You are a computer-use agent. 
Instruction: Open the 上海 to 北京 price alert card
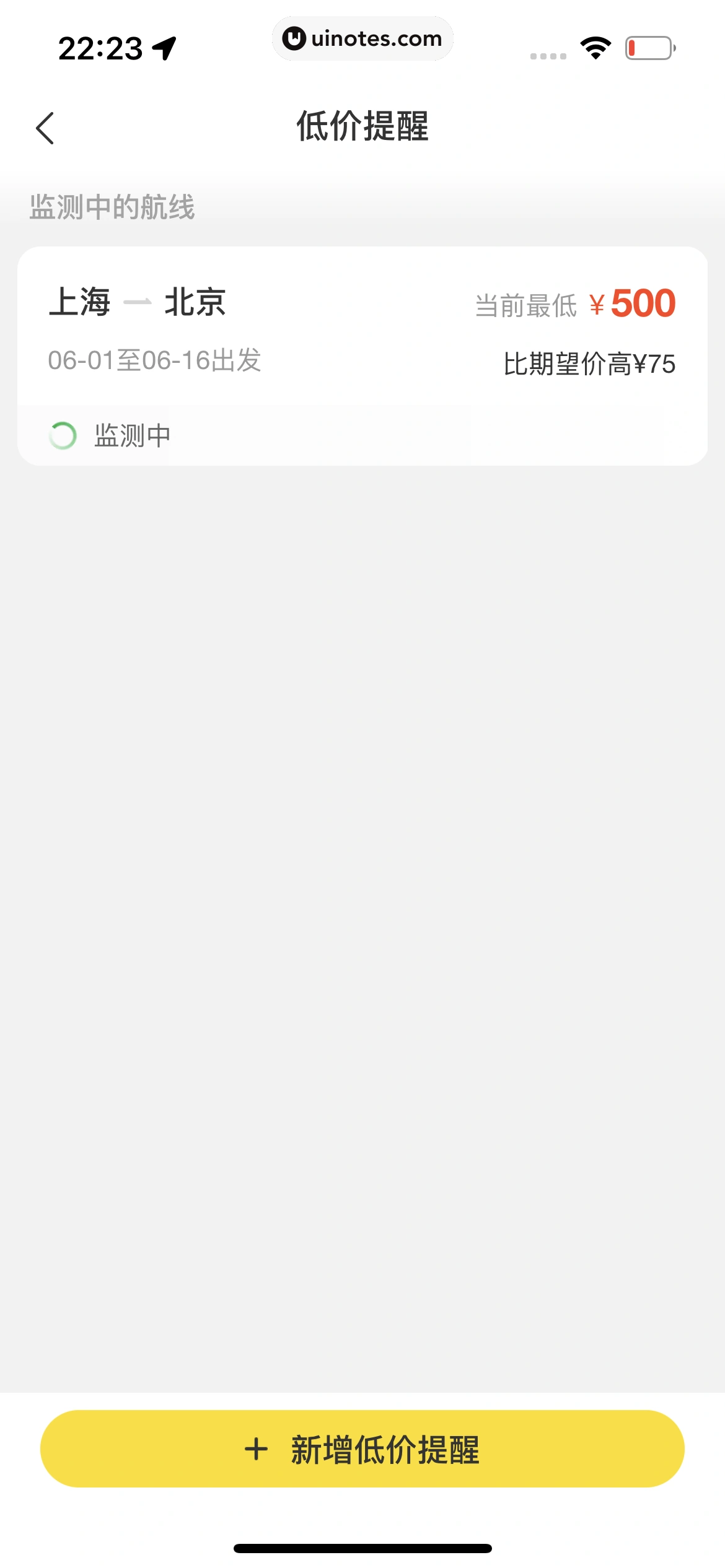(362, 331)
